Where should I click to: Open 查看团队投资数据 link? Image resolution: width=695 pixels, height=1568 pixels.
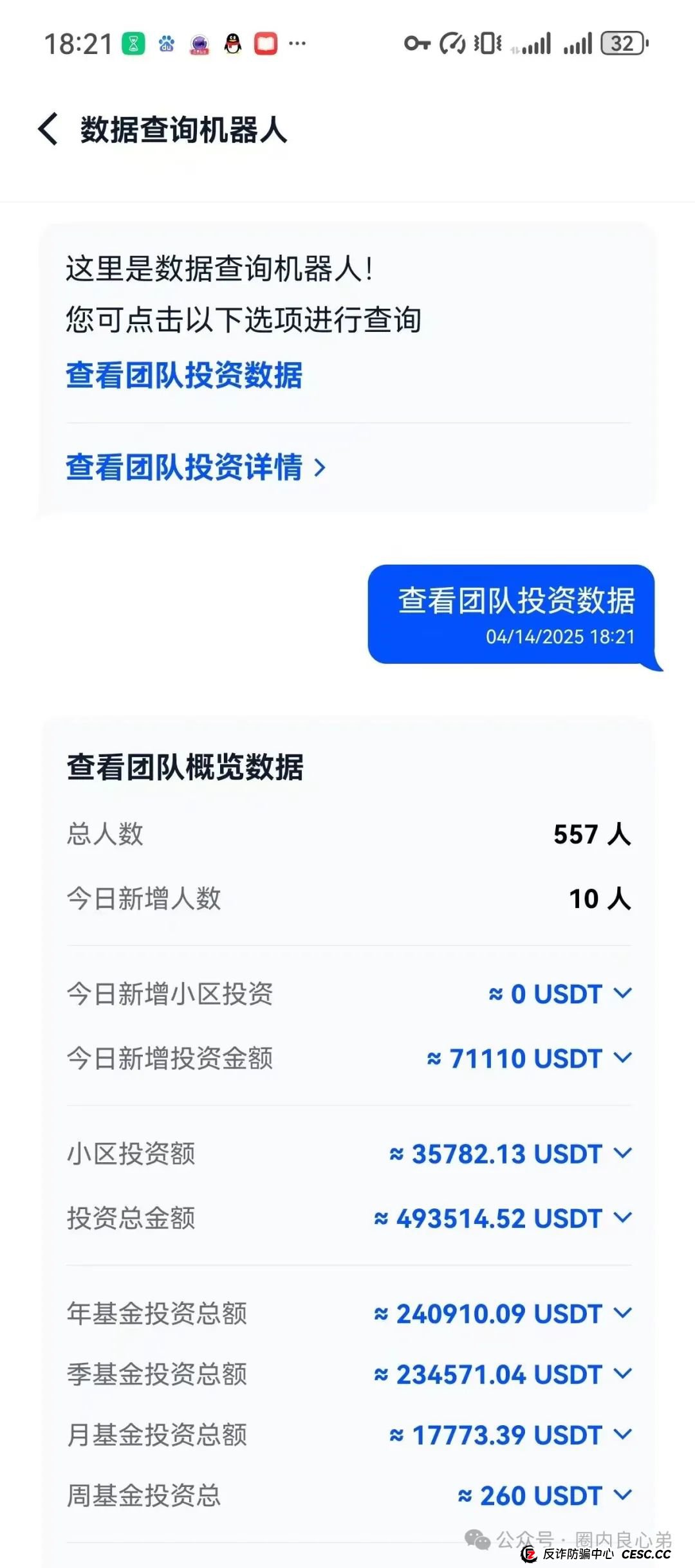[x=183, y=378]
